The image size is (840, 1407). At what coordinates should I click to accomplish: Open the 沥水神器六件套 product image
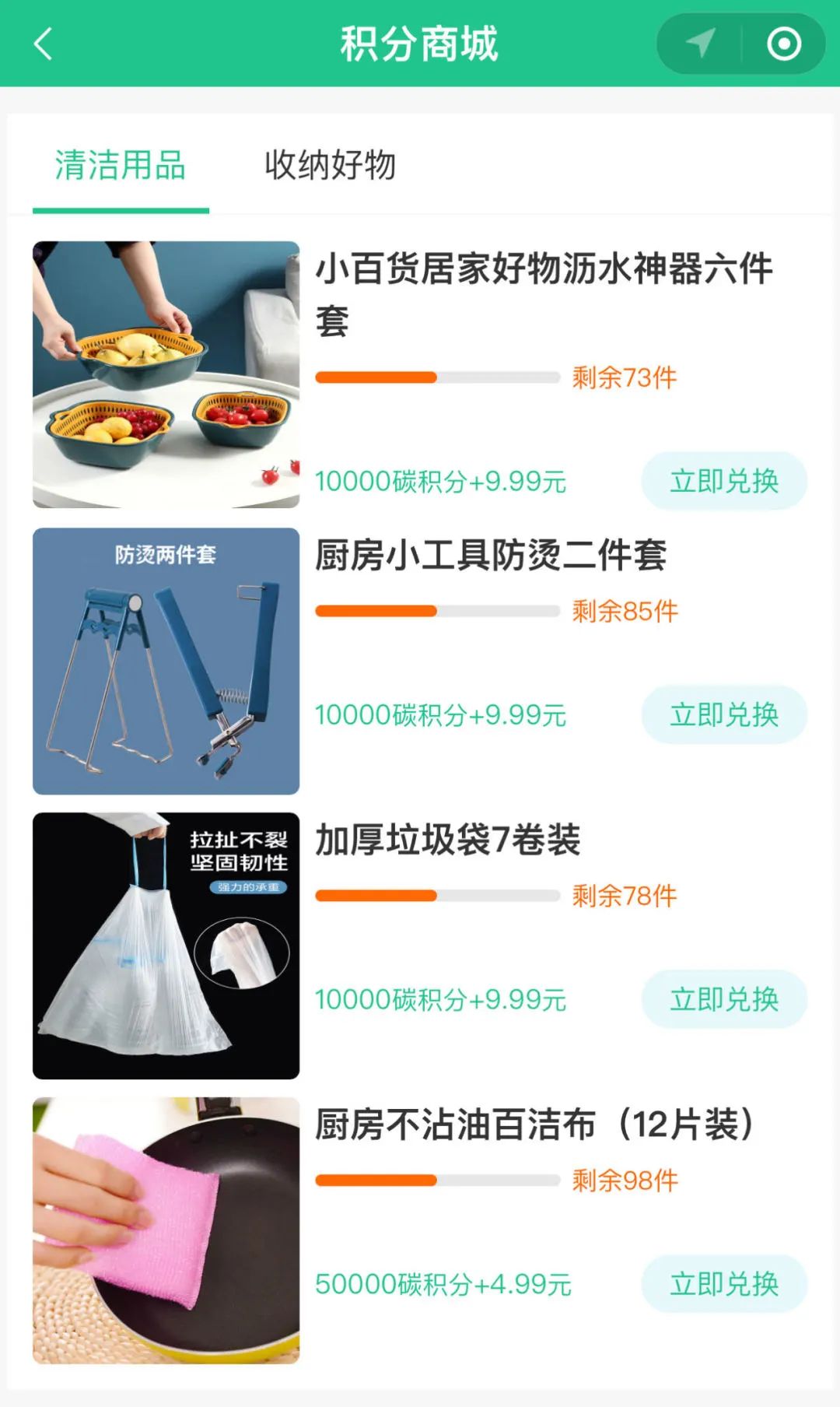[166, 374]
